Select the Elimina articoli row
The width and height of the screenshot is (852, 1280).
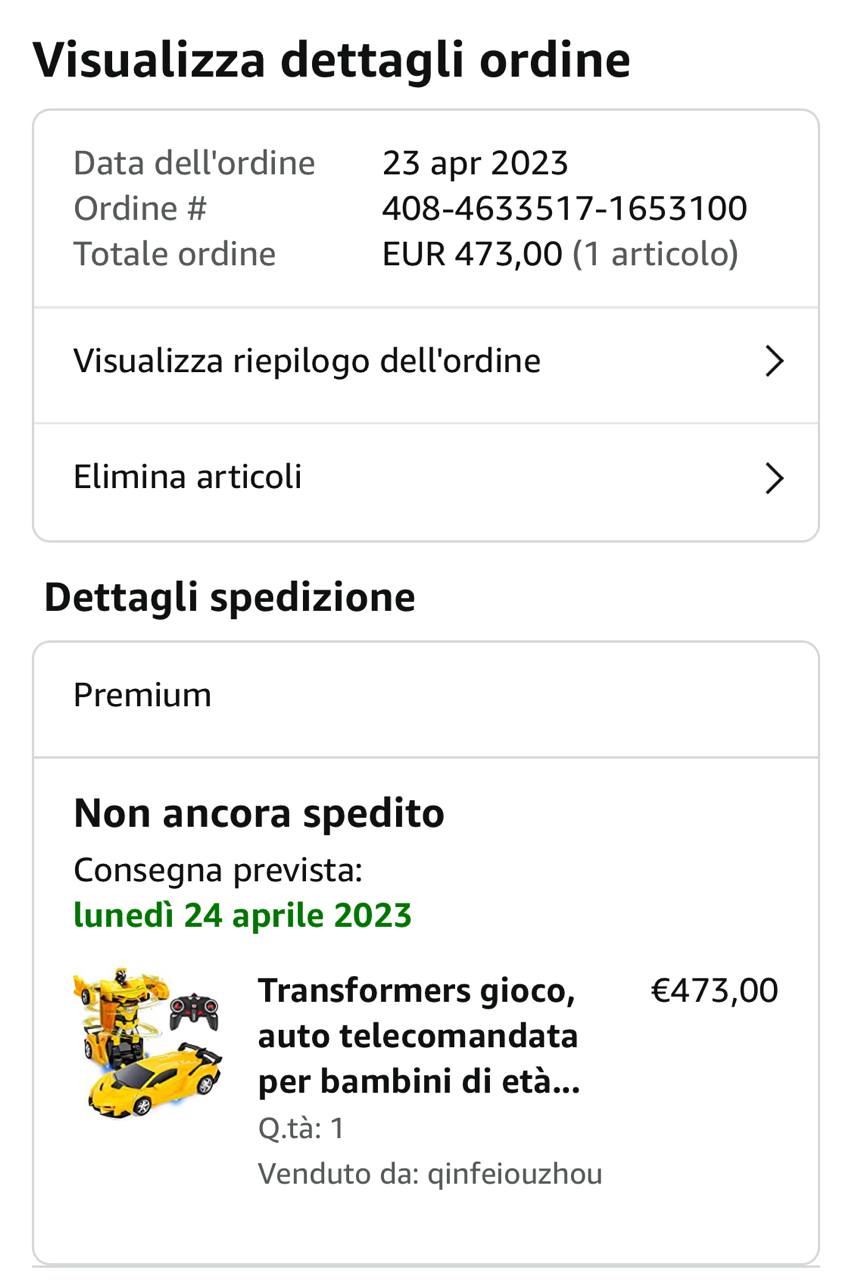pyautogui.click(x=425, y=478)
